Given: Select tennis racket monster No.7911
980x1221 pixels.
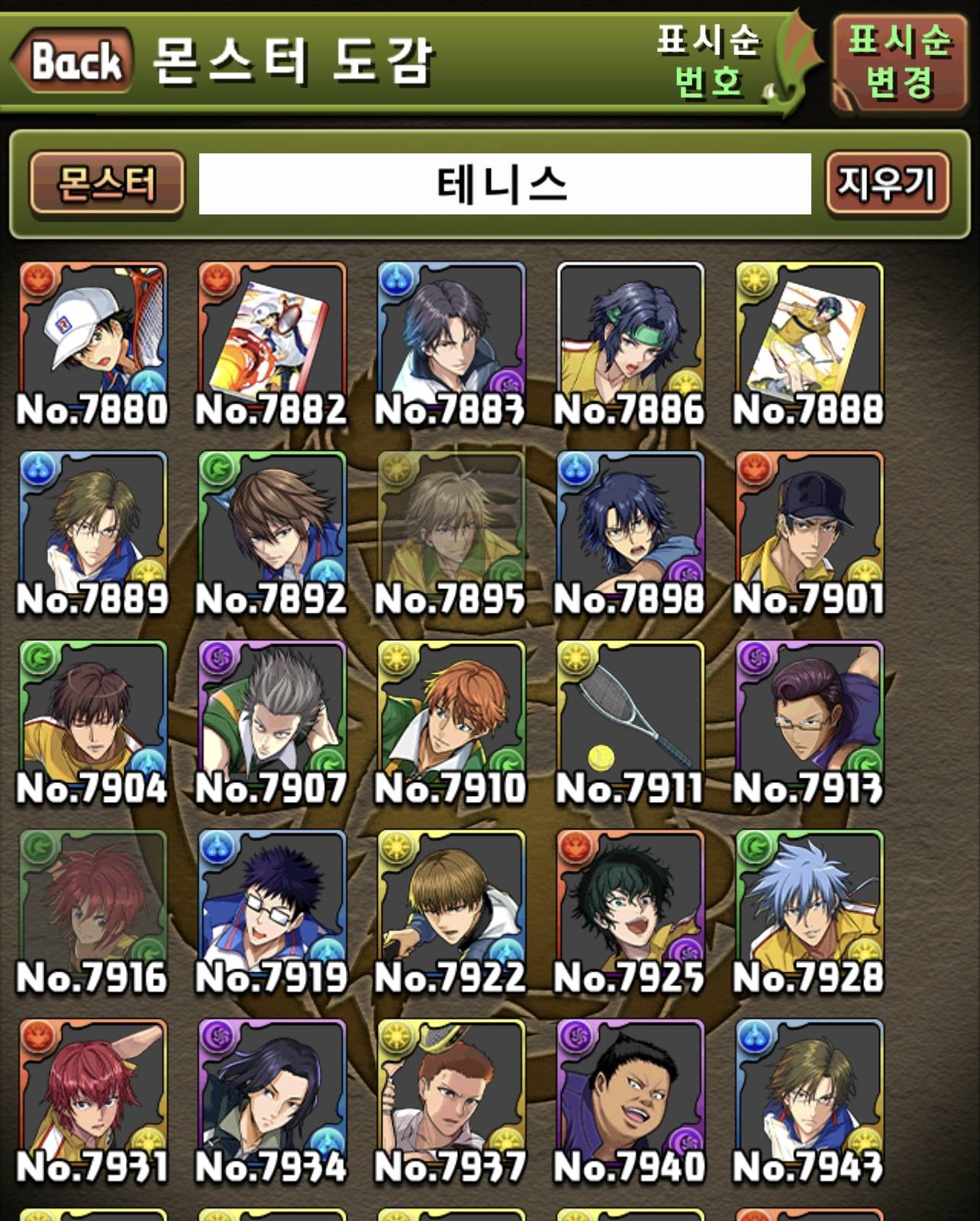Looking at the screenshot, I should click(x=630, y=714).
